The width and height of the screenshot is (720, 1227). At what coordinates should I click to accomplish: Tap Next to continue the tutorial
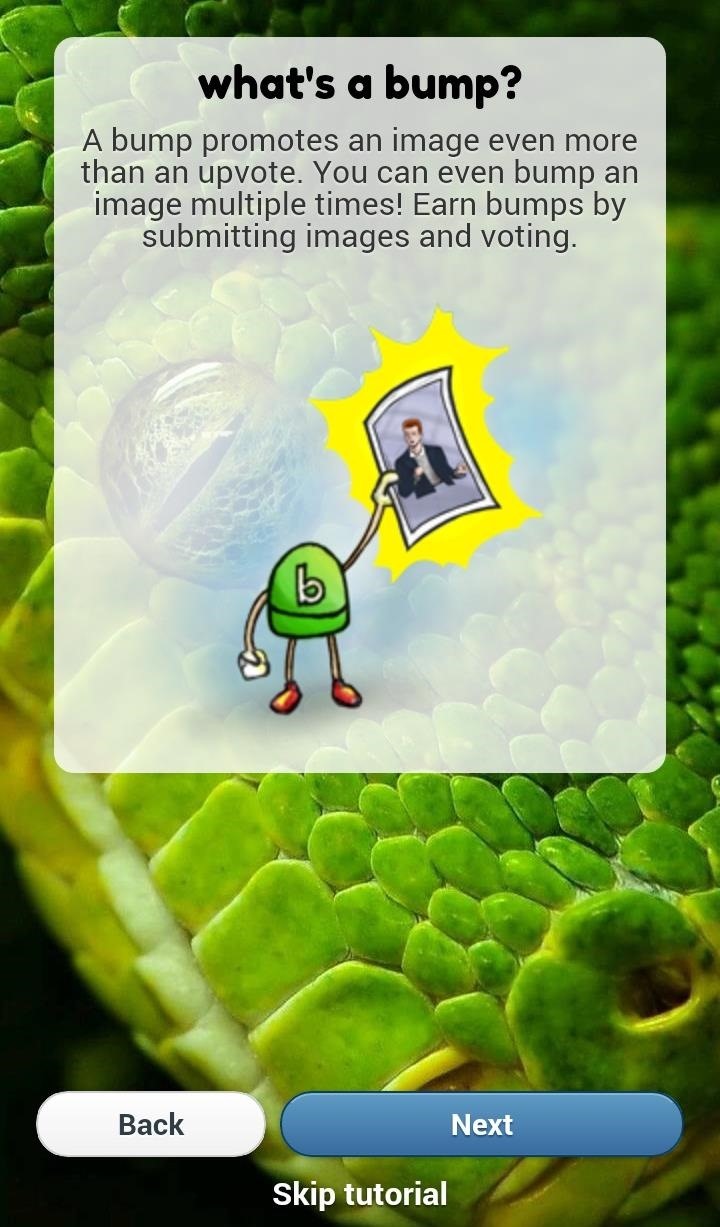[x=481, y=1124]
